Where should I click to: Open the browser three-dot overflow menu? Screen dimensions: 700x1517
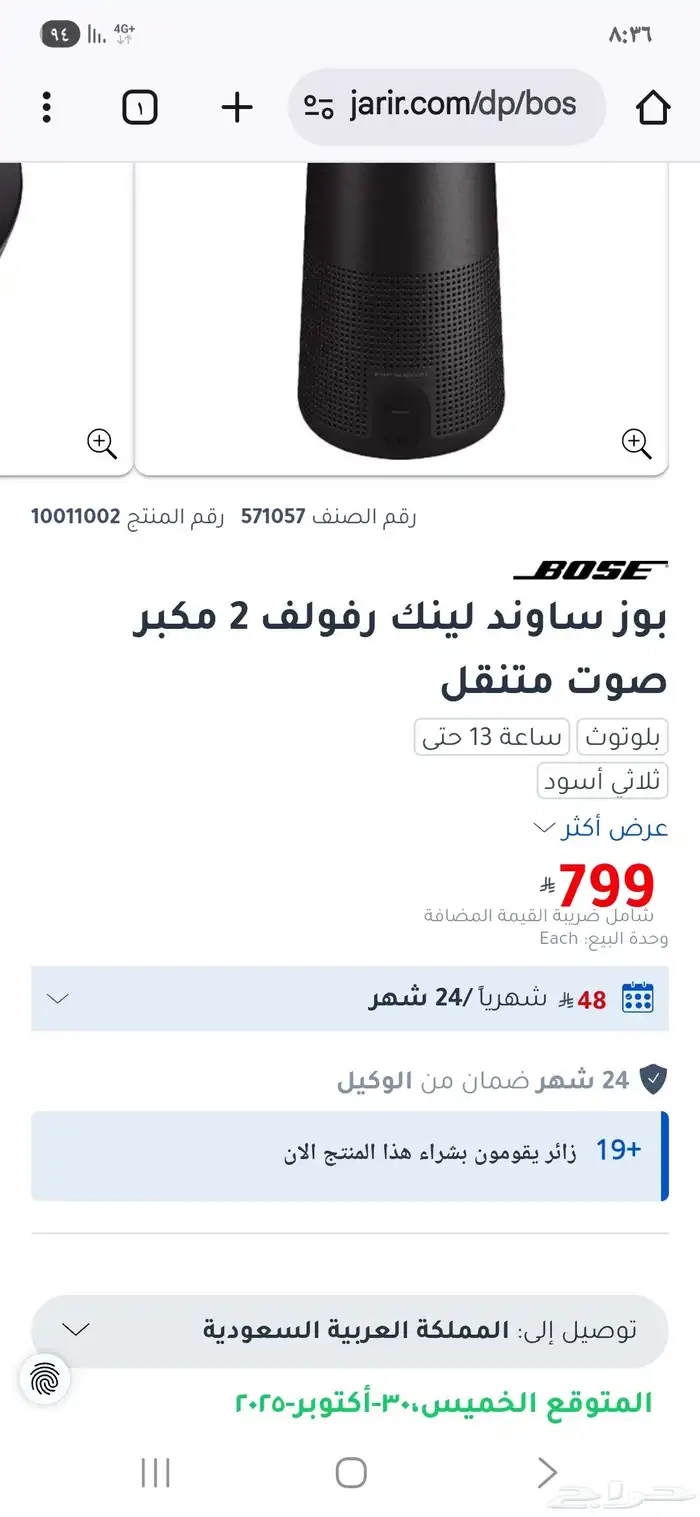click(47, 107)
